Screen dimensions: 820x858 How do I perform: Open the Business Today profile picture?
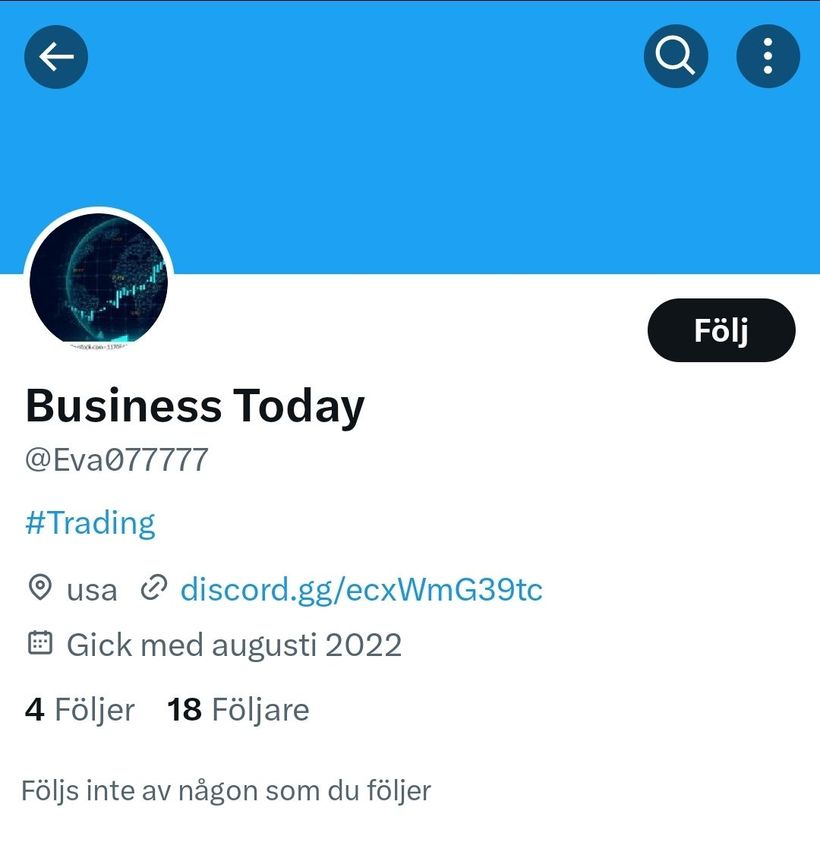tap(99, 282)
